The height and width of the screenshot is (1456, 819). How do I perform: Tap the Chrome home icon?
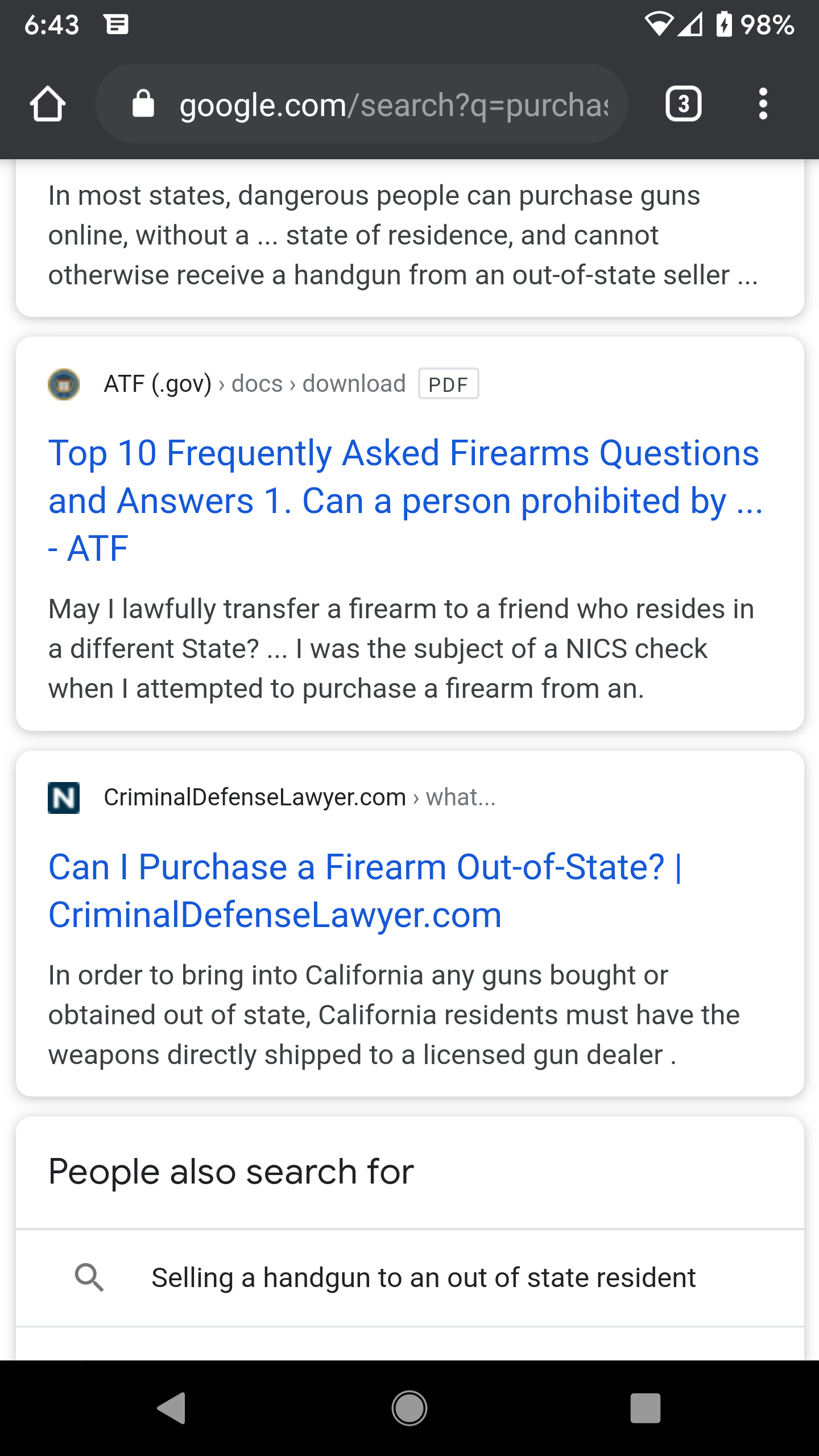[x=48, y=104]
